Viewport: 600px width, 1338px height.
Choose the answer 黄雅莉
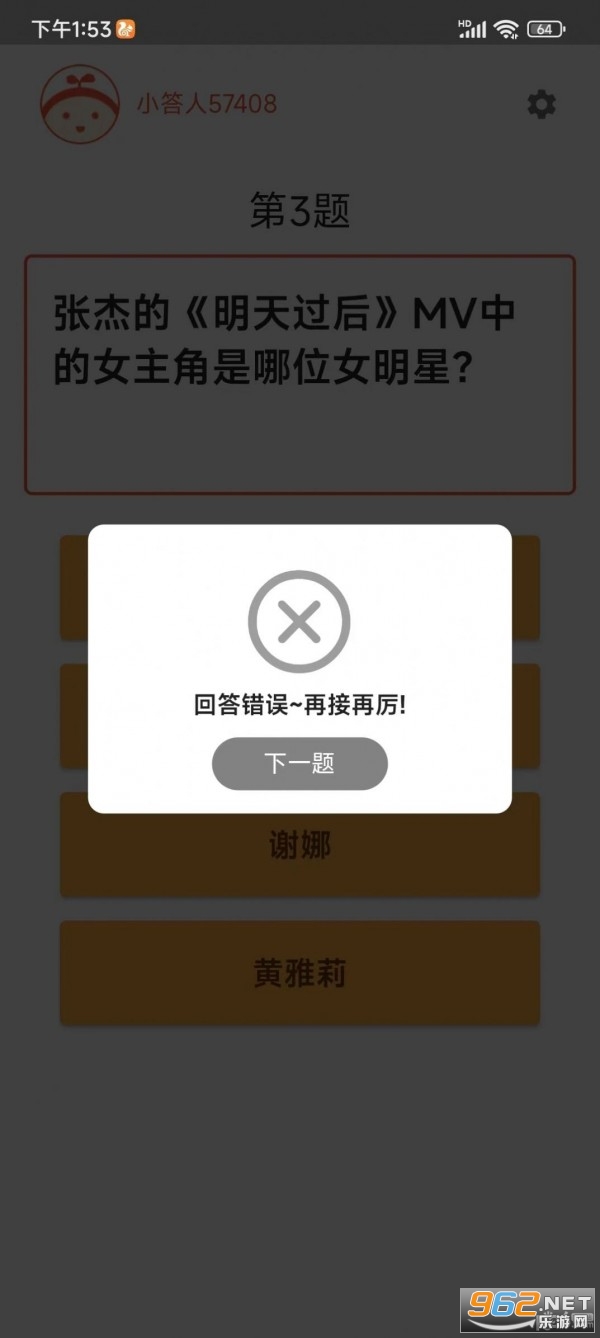click(x=299, y=973)
